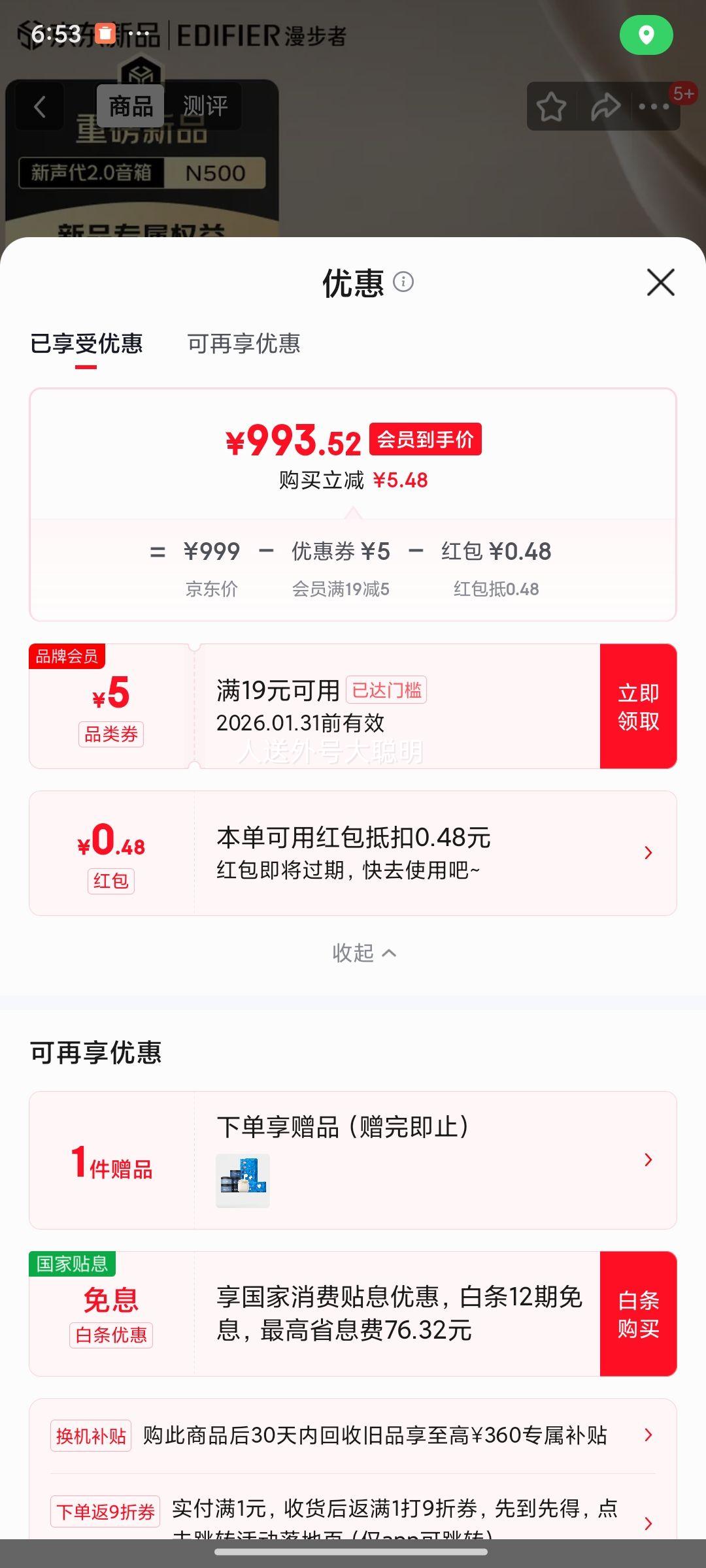Close the 优惠 discount popup
This screenshot has width=706, height=1568.
[661, 282]
